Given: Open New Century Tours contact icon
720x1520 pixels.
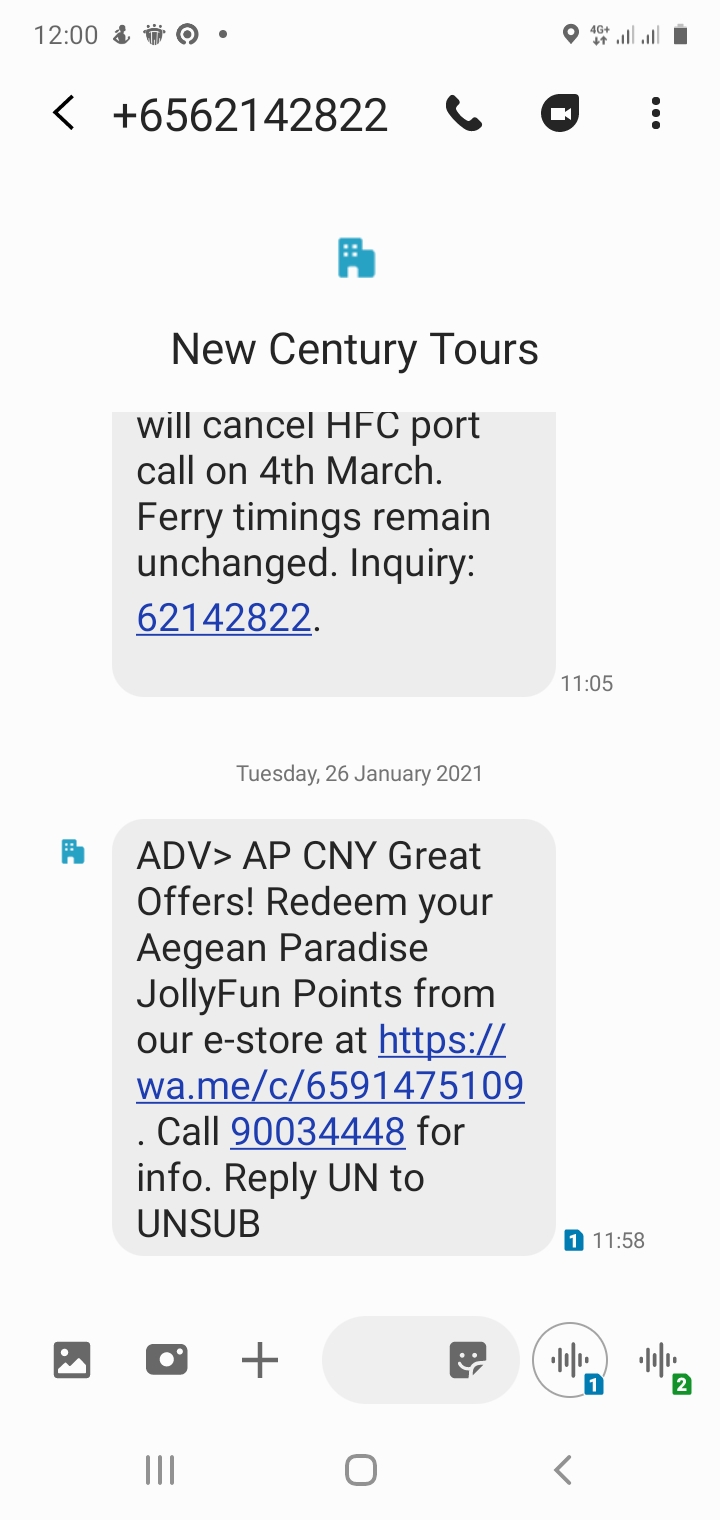Looking at the screenshot, I should pyautogui.click(x=356, y=258).
